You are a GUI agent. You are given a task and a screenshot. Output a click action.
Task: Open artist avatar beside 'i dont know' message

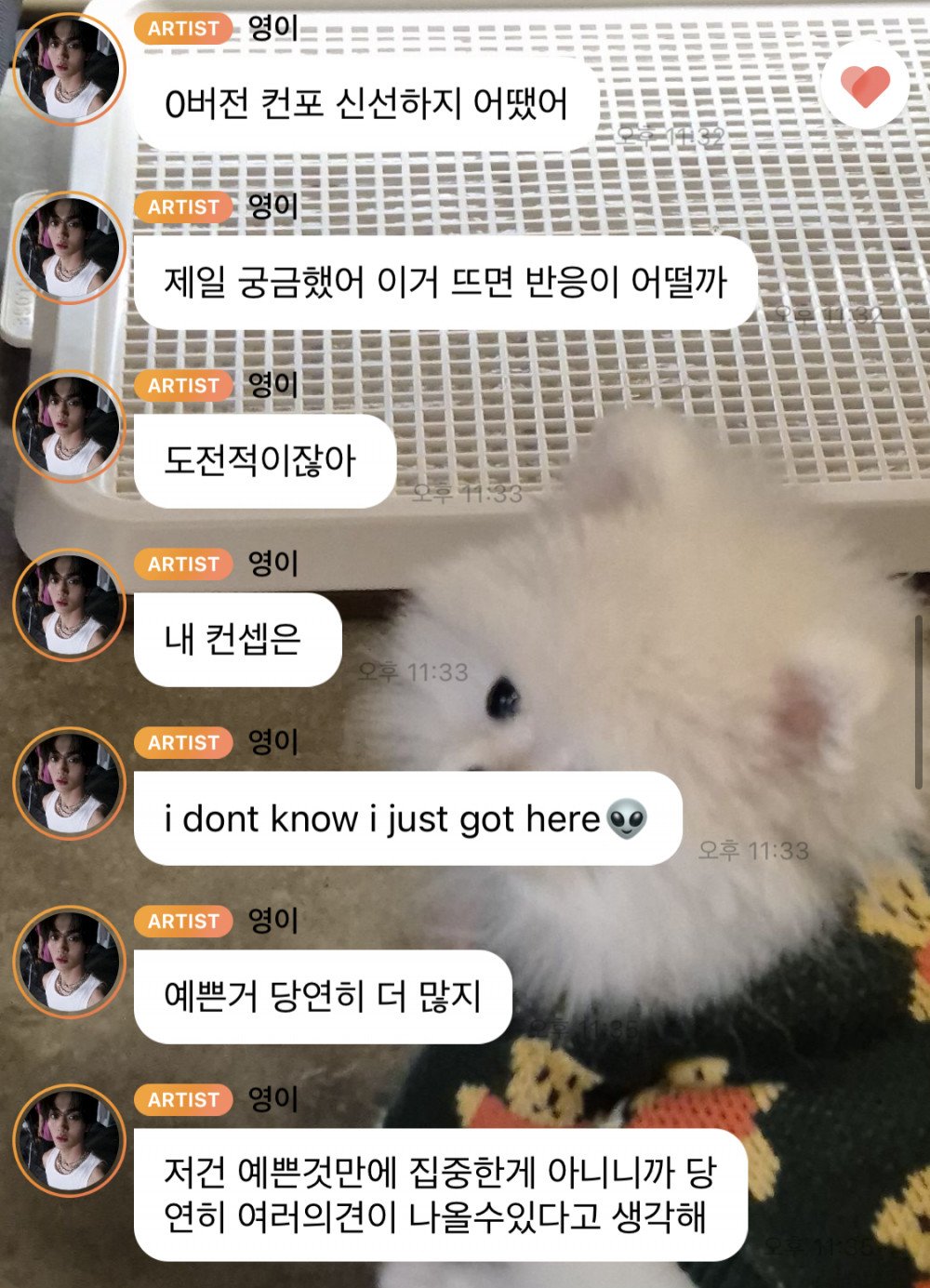[x=69, y=783]
